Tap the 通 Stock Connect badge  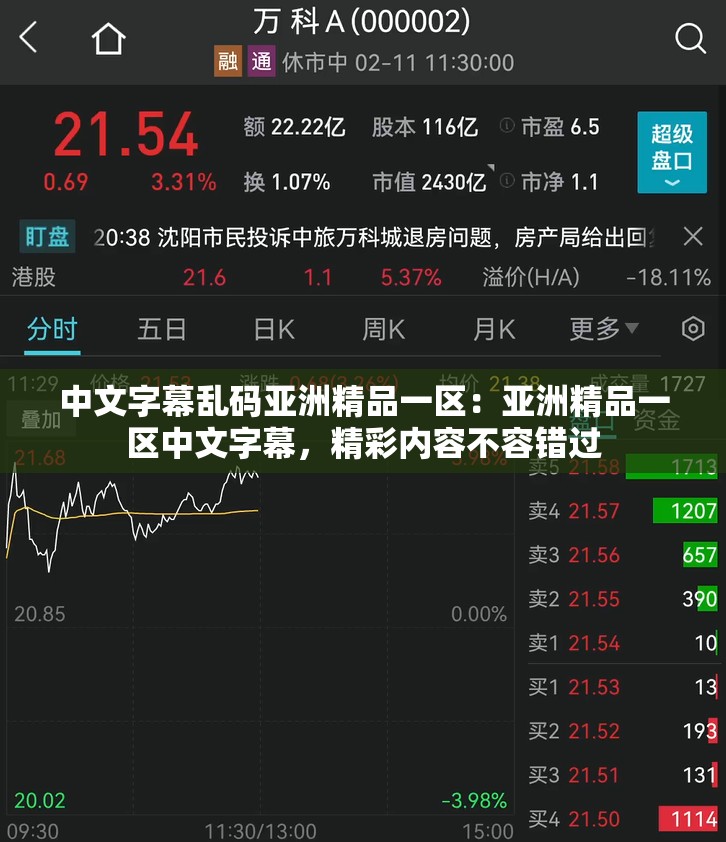point(262,61)
